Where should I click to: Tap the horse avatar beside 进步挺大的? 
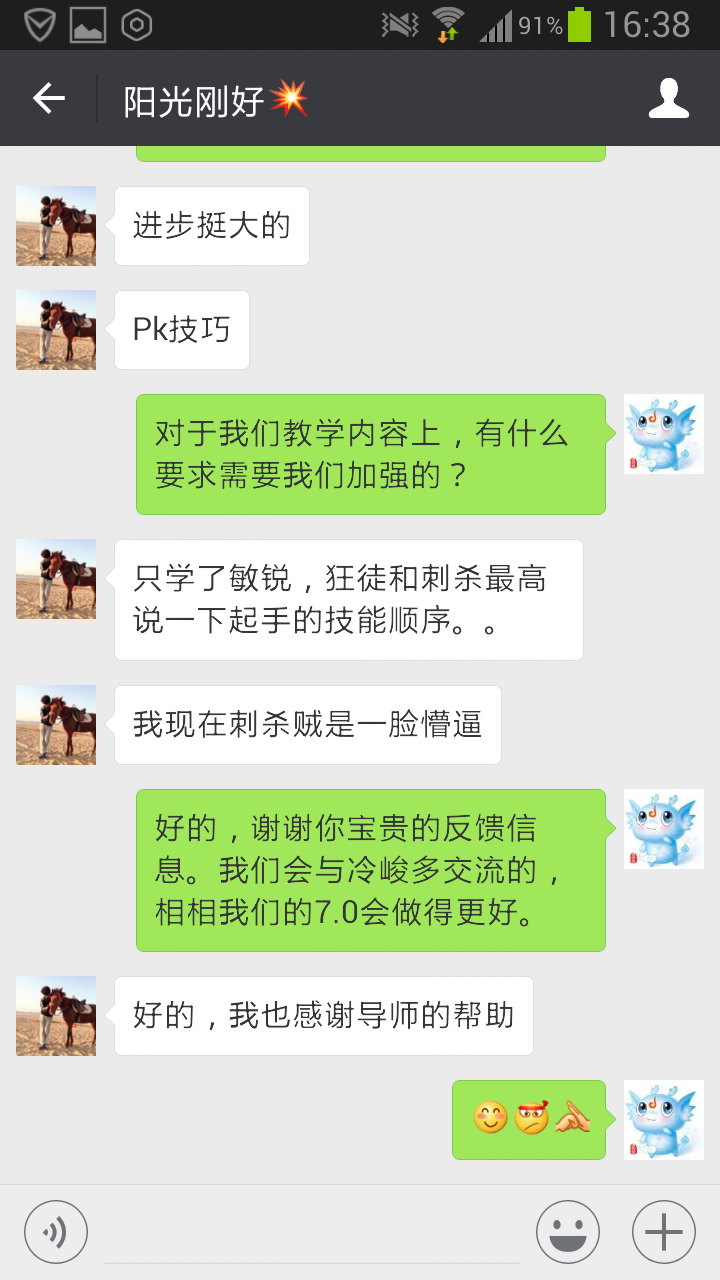coord(56,226)
